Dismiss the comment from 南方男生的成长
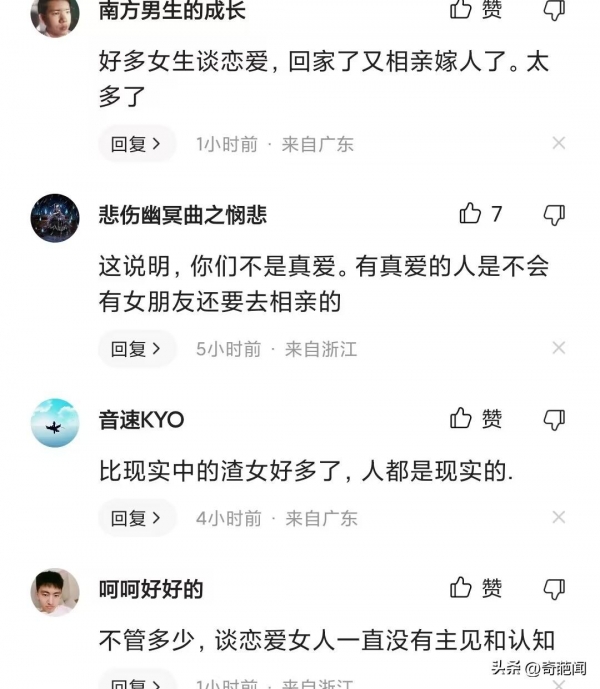 tap(559, 144)
